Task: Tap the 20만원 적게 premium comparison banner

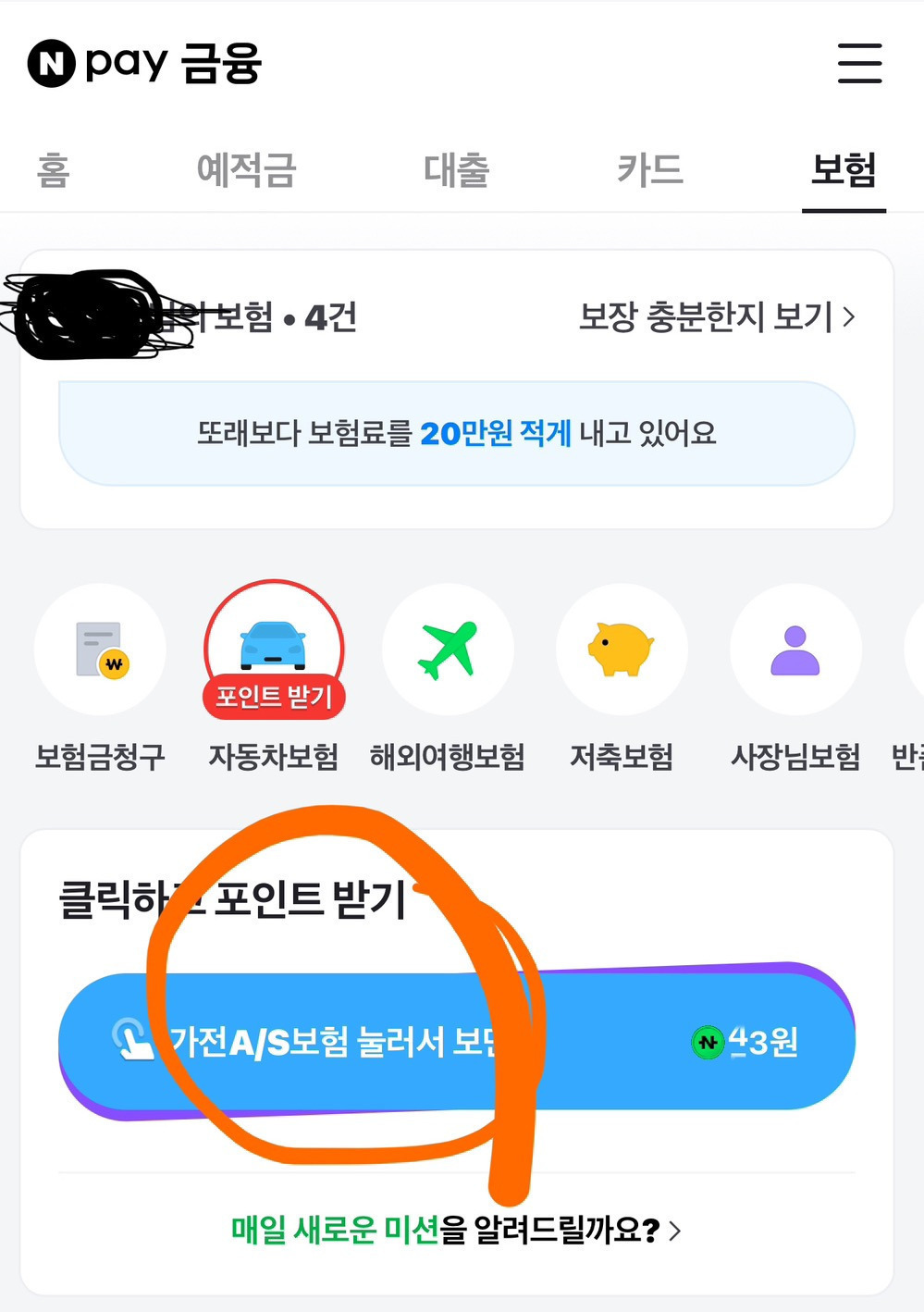Action: click(x=457, y=433)
